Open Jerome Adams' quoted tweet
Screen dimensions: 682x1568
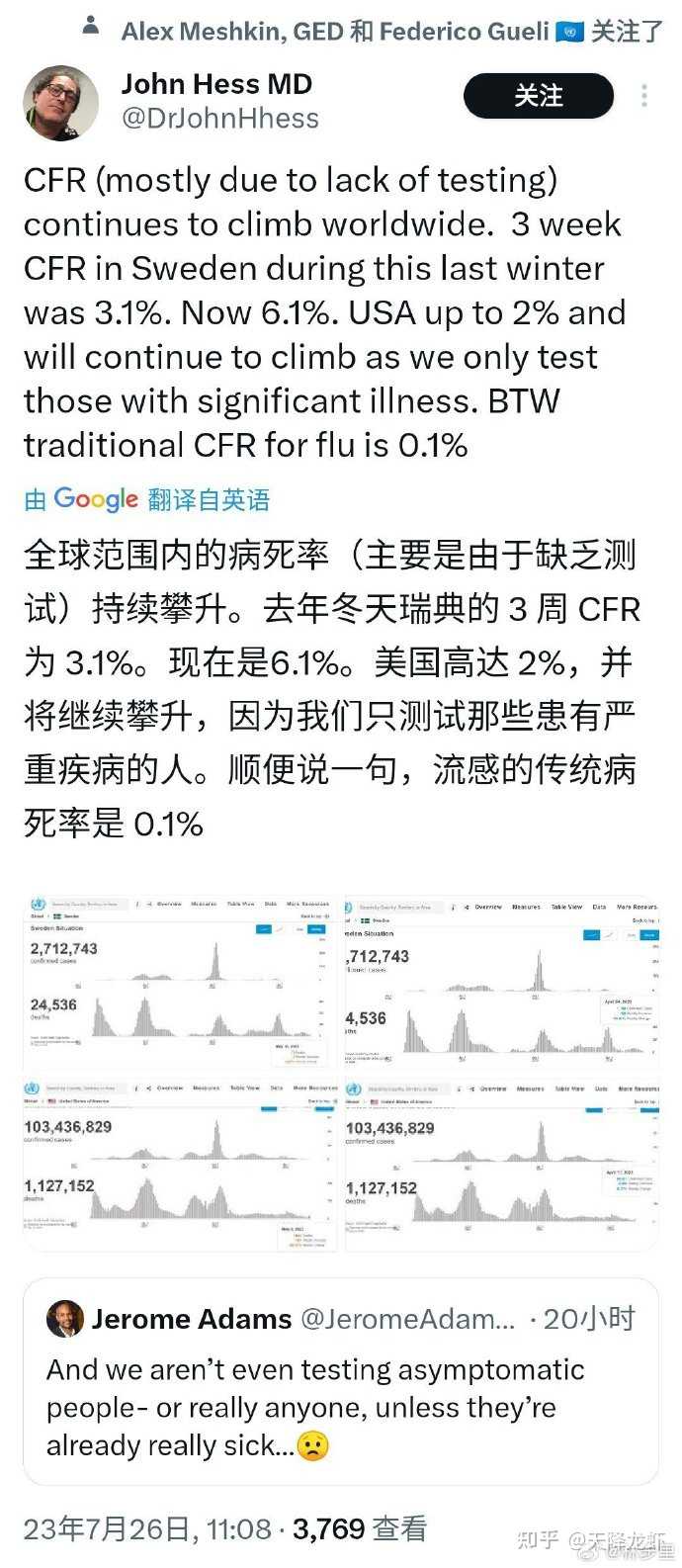pos(341,1381)
